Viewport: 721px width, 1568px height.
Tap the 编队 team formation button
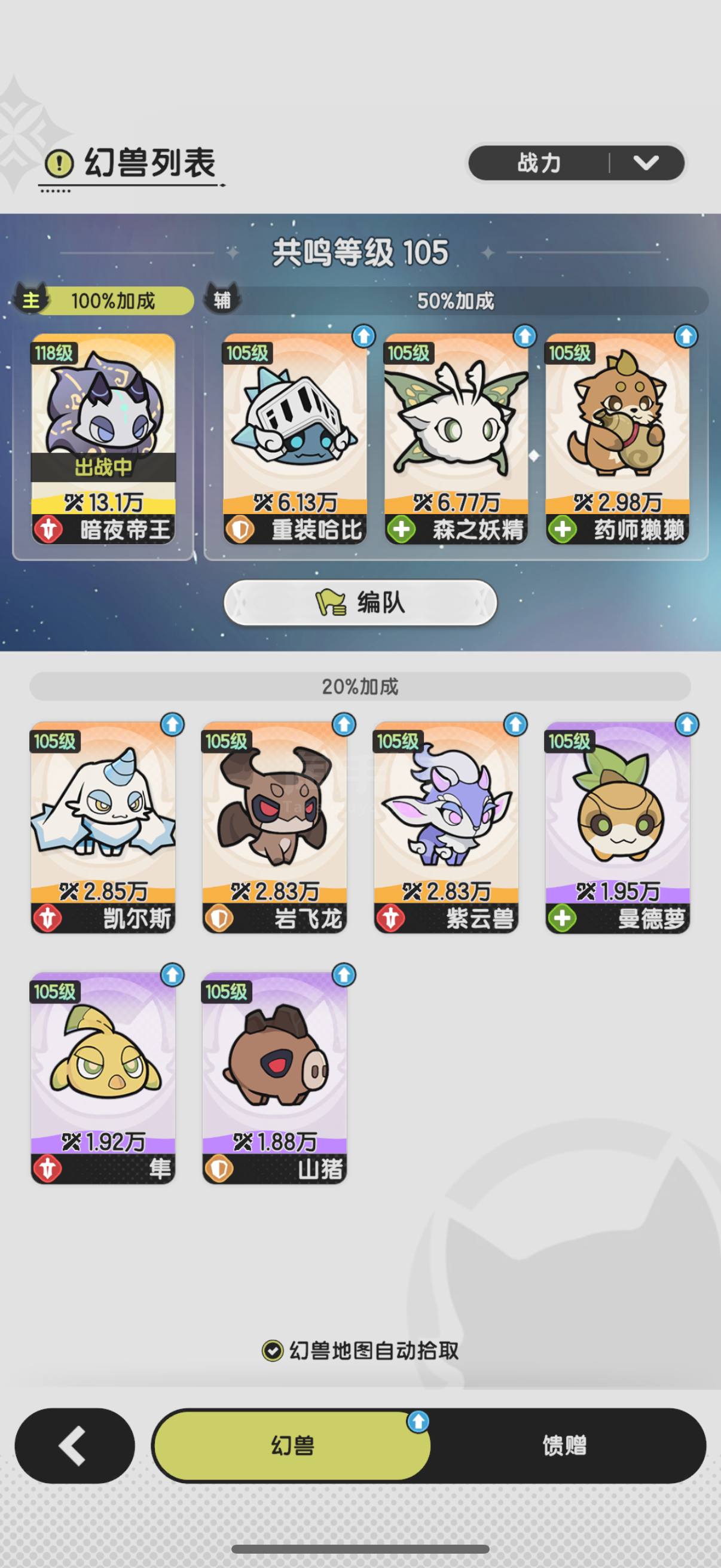tap(360, 603)
